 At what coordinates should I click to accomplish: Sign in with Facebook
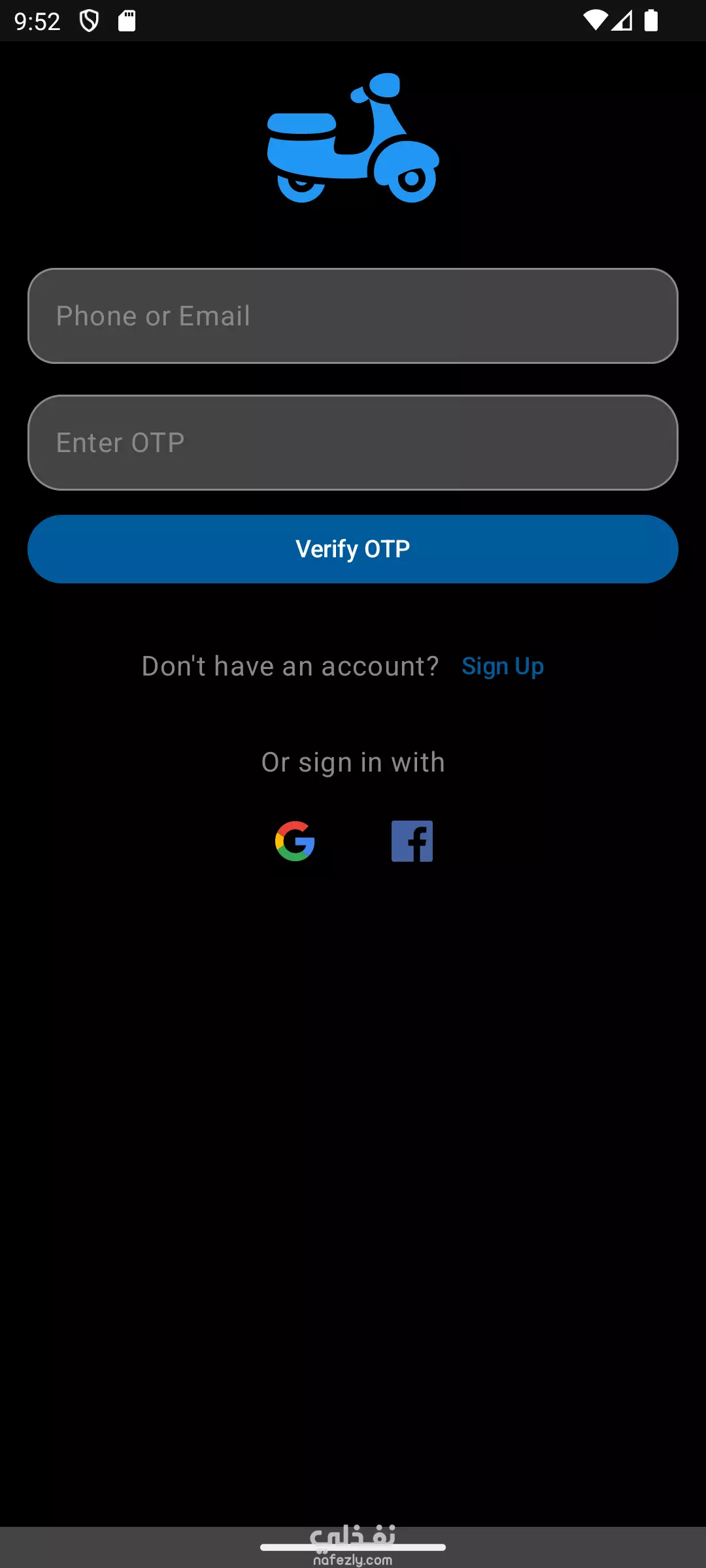point(412,841)
